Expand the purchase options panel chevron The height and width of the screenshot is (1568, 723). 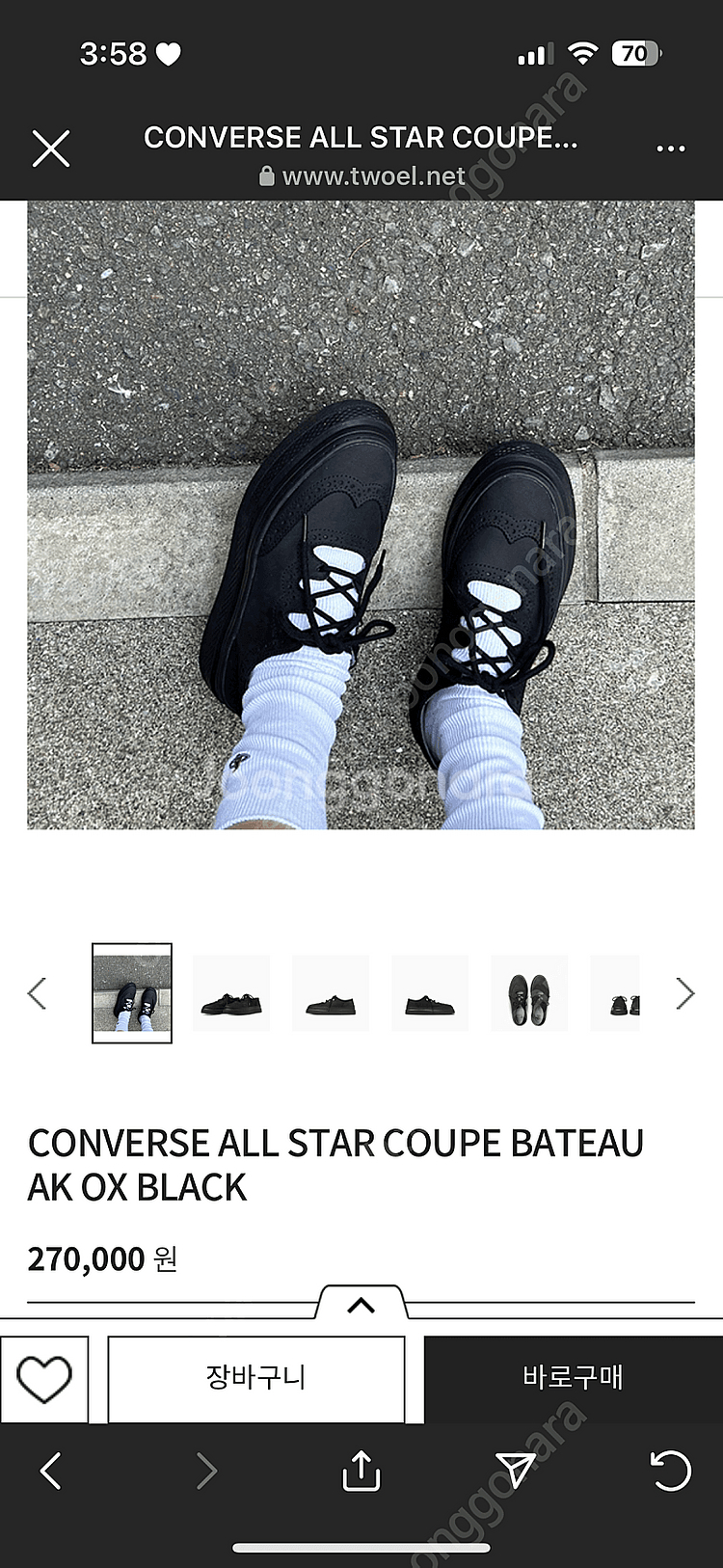[x=361, y=1306]
